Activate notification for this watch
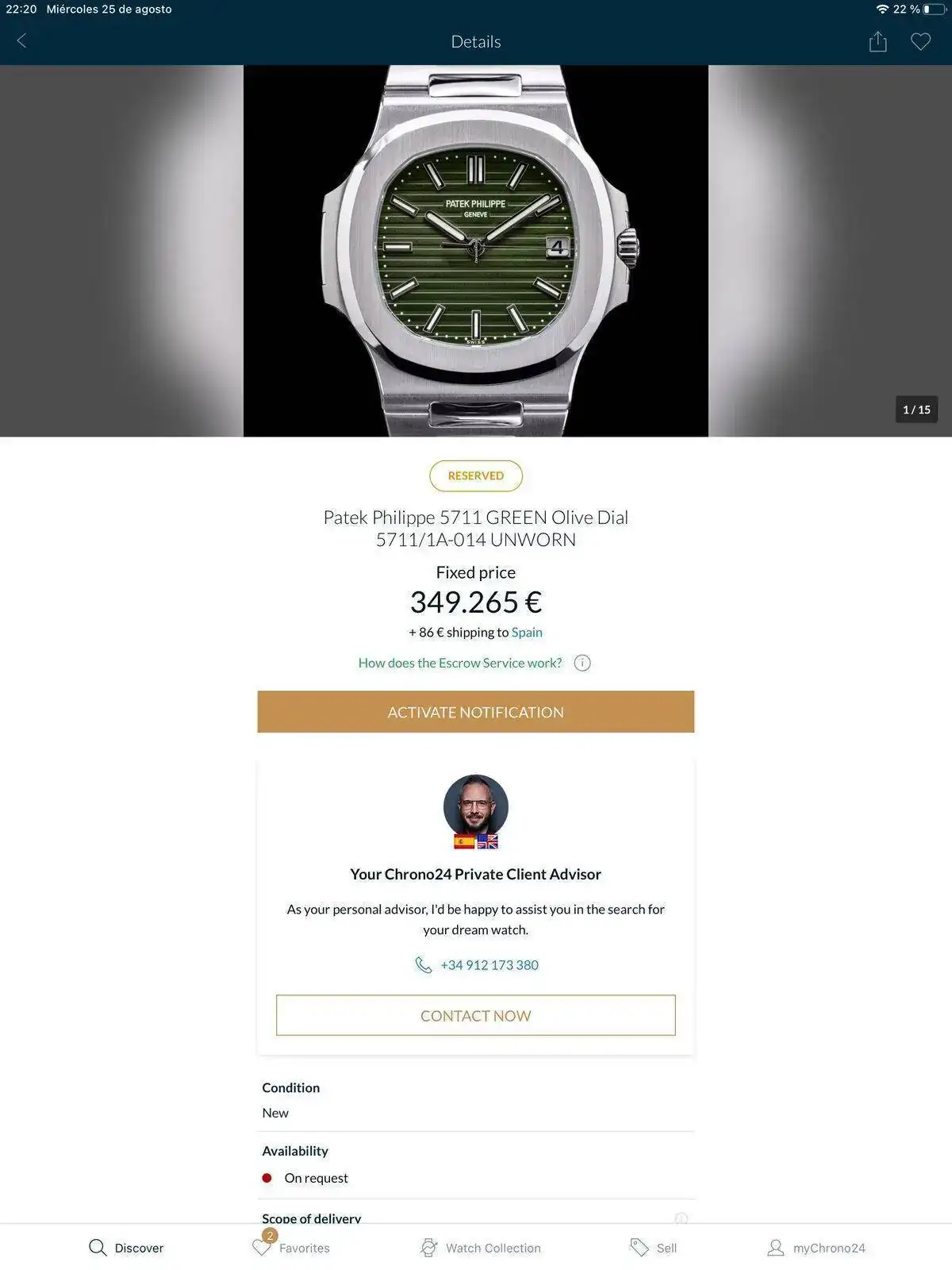952x1270 pixels. point(476,712)
